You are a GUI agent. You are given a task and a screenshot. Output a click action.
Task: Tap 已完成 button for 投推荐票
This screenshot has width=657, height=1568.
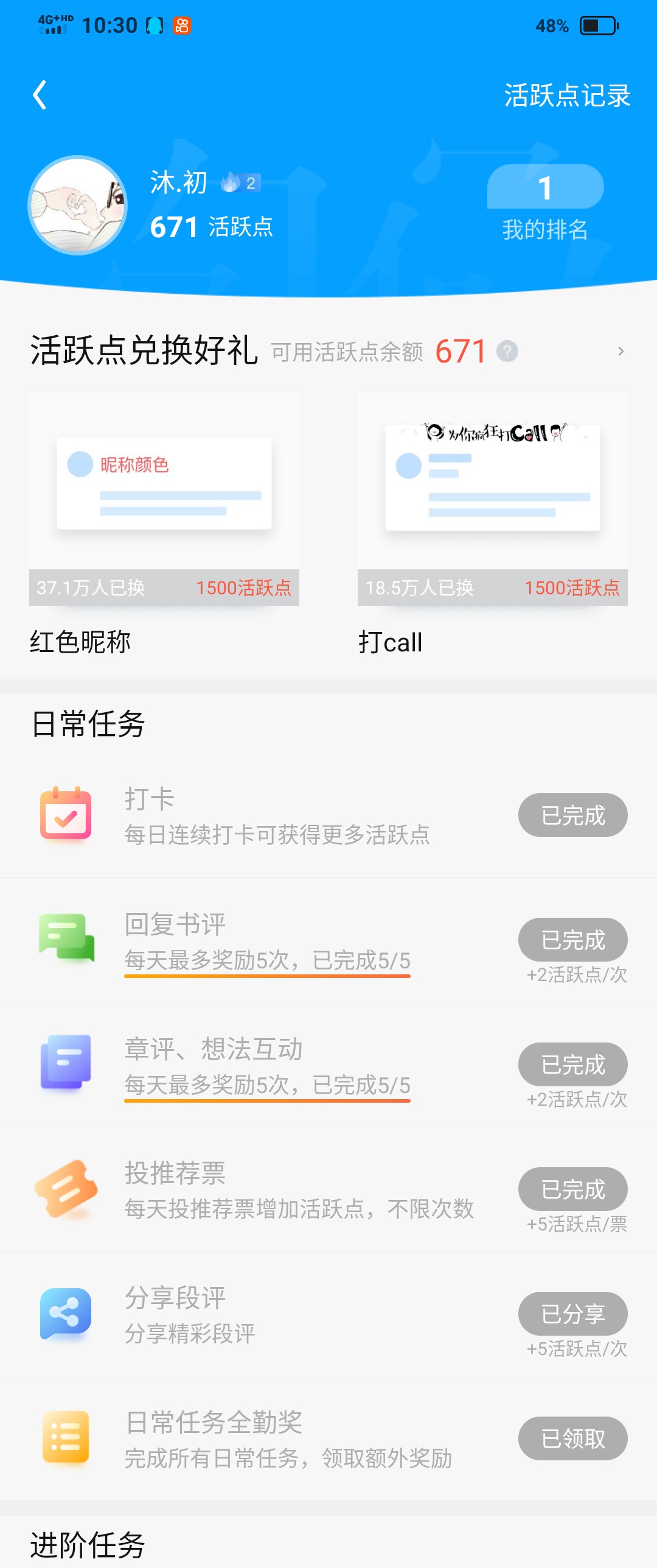[572, 1189]
